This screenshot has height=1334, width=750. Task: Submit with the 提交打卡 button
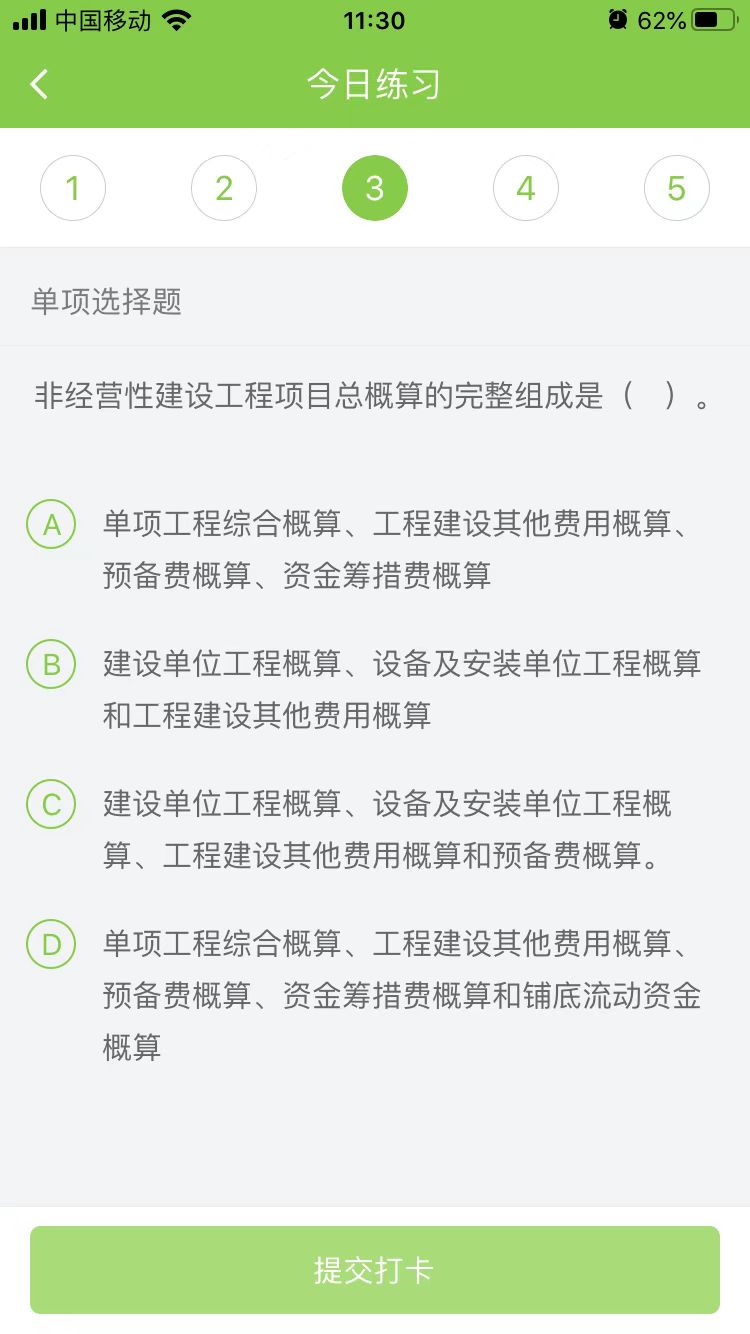tap(375, 1270)
